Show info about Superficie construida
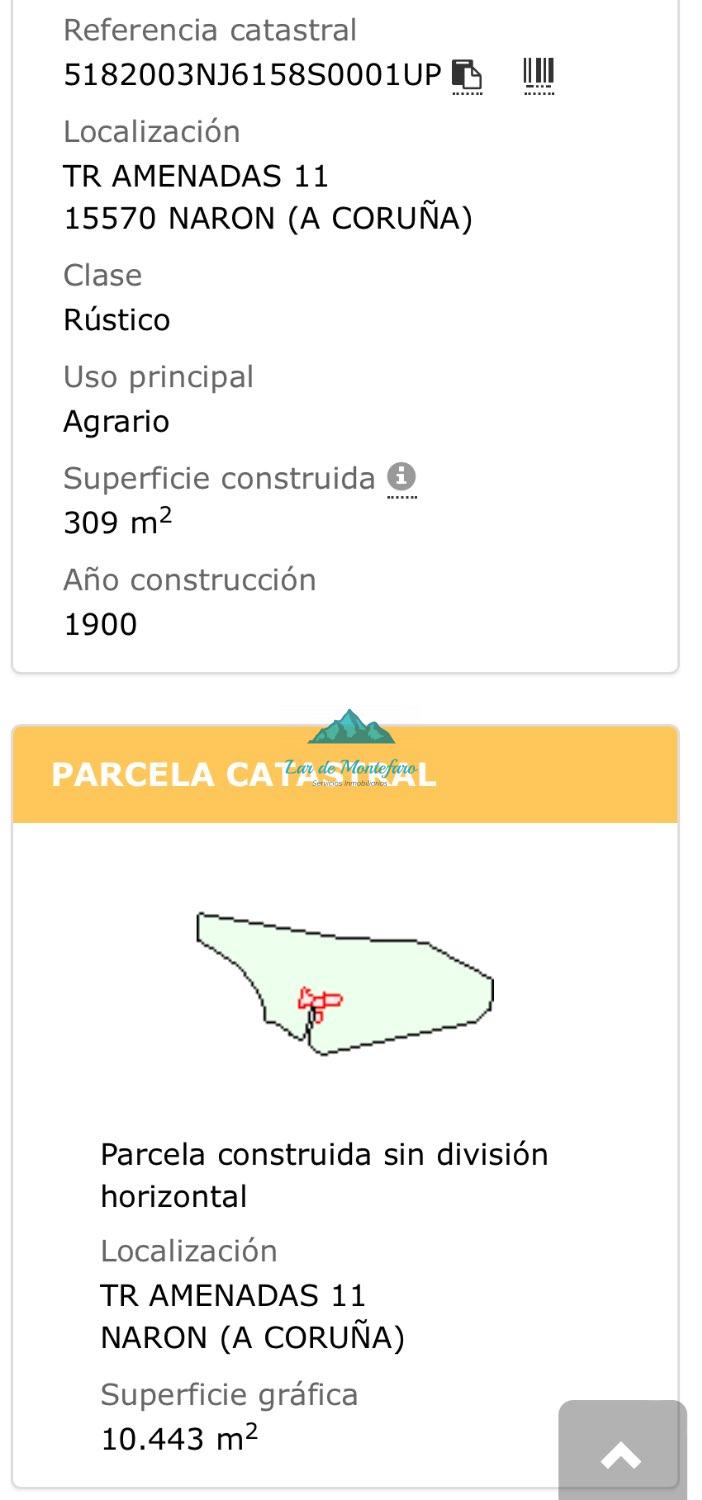This screenshot has height=1500, width=702. coord(401,477)
